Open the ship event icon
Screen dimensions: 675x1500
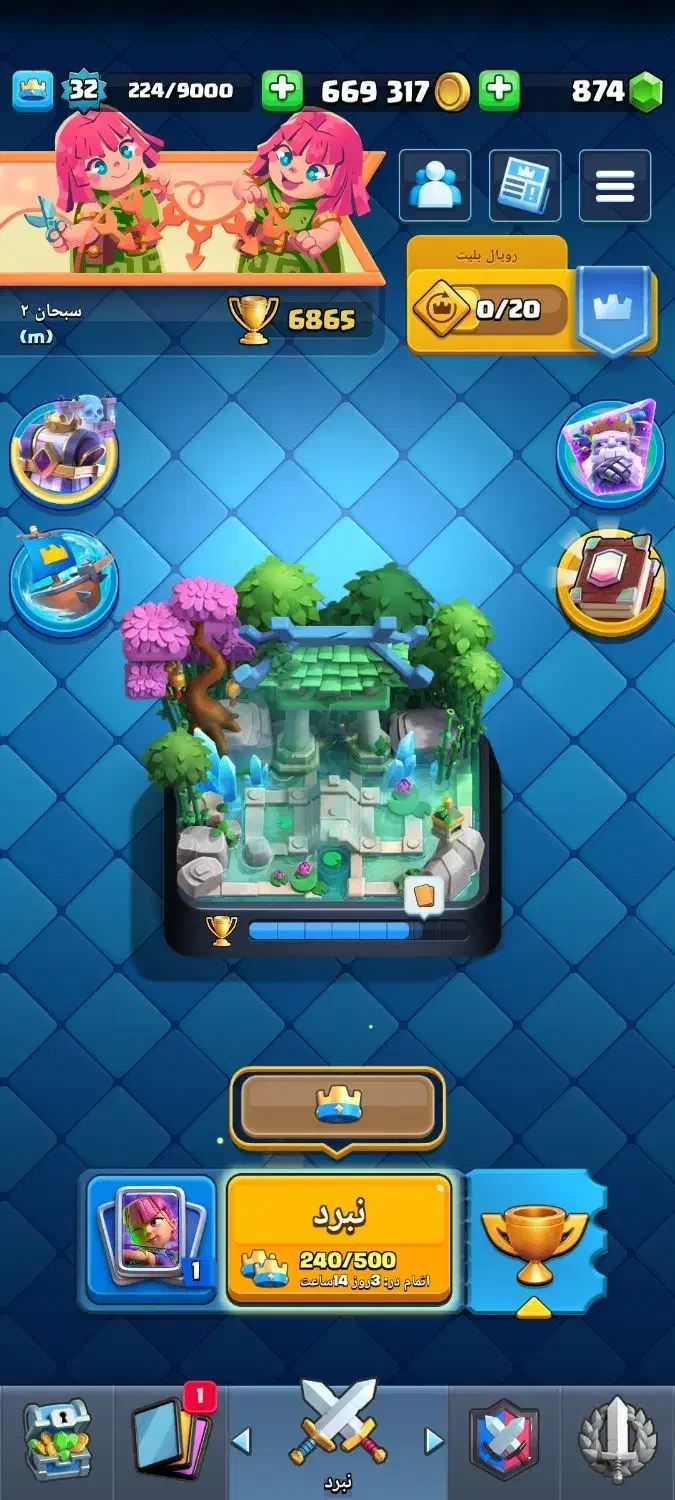coord(64,582)
